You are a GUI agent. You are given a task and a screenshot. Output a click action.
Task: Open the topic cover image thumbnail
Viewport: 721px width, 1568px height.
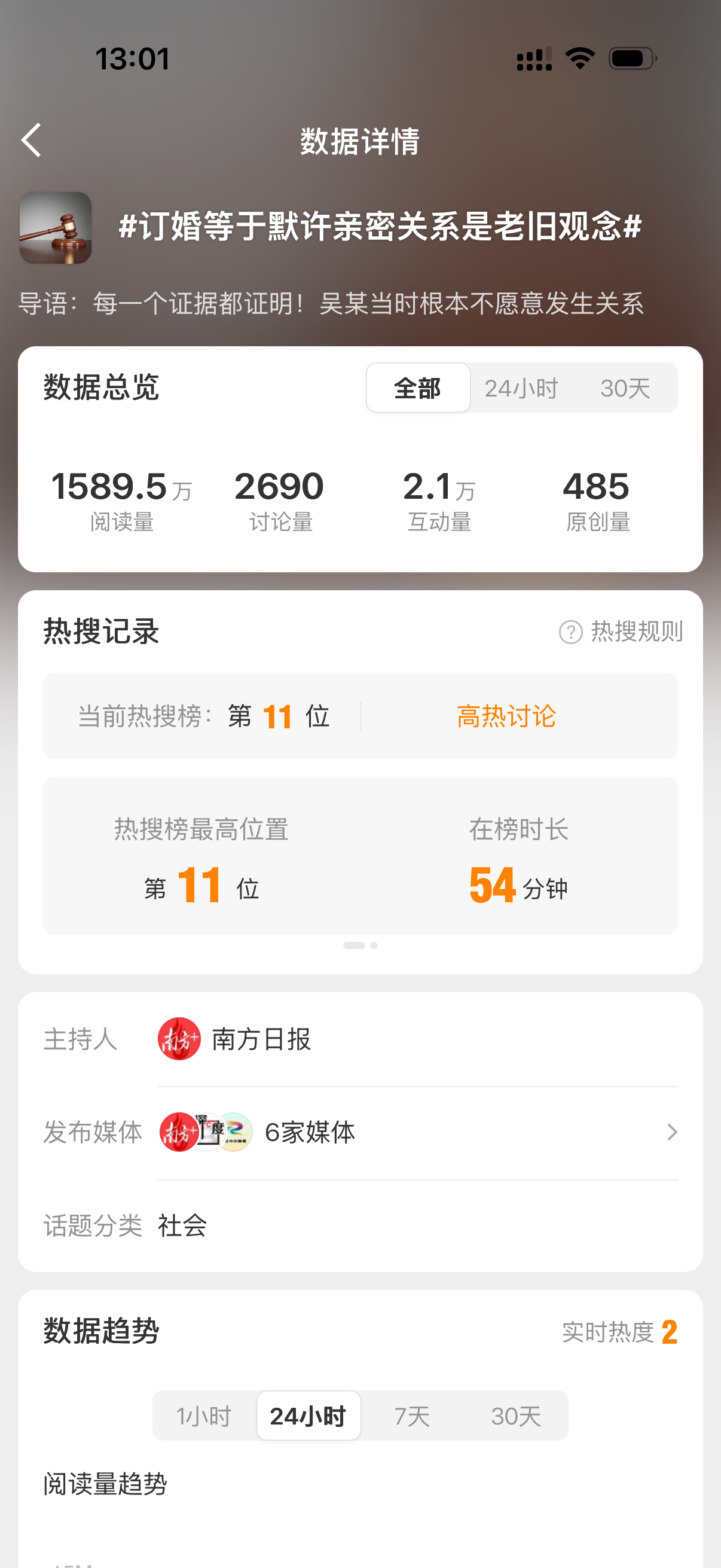pos(56,228)
